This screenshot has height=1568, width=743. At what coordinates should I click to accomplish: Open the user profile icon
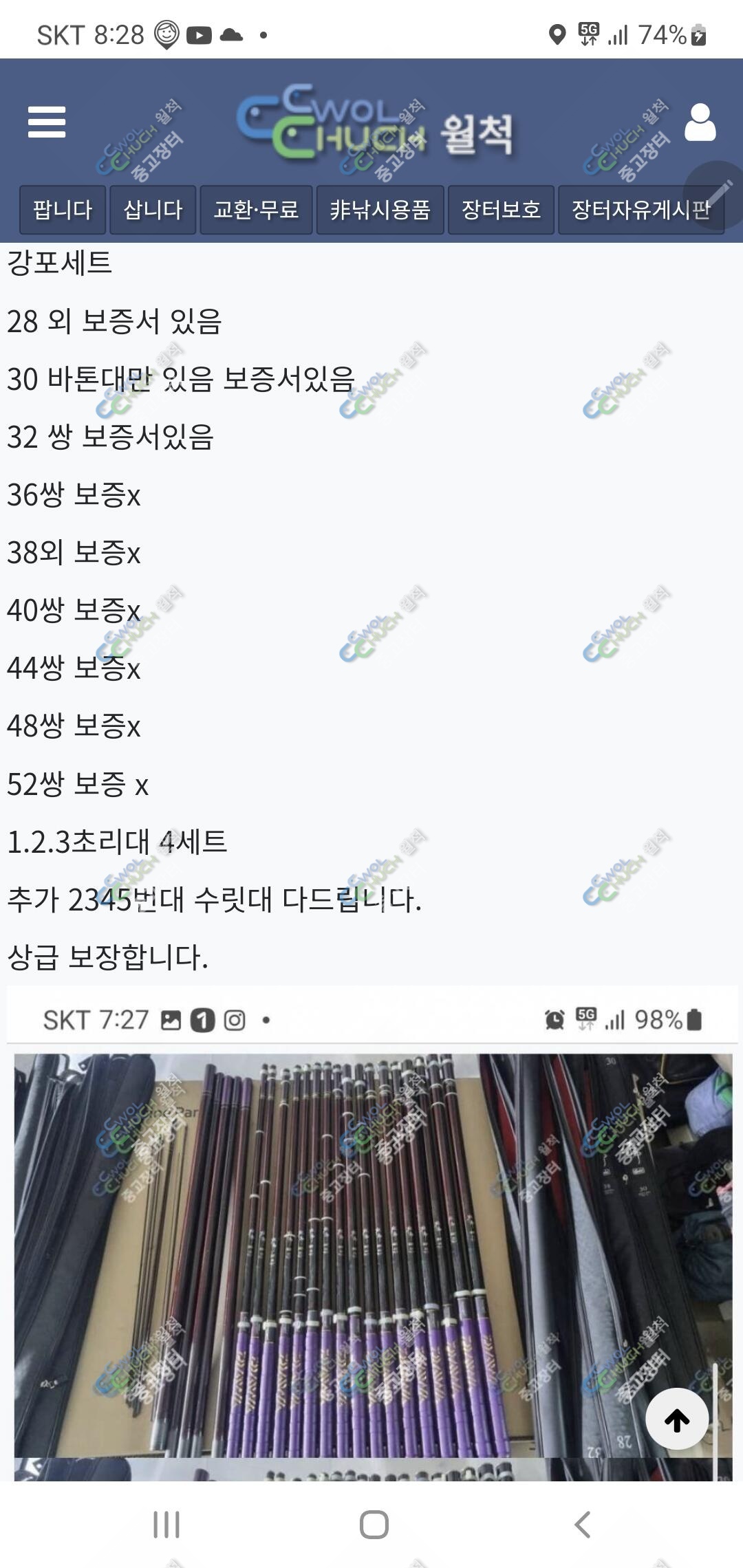(x=700, y=122)
